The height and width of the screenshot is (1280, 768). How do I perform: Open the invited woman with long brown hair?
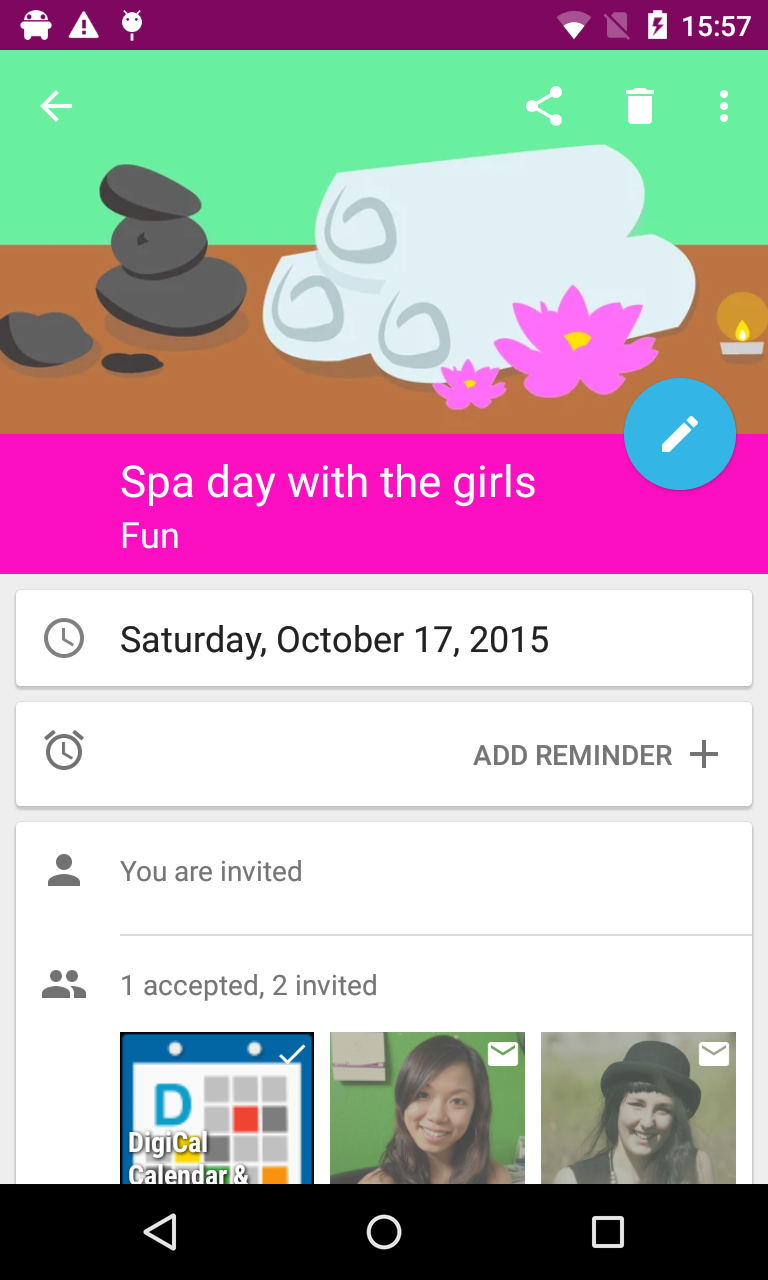pyautogui.click(x=427, y=1108)
